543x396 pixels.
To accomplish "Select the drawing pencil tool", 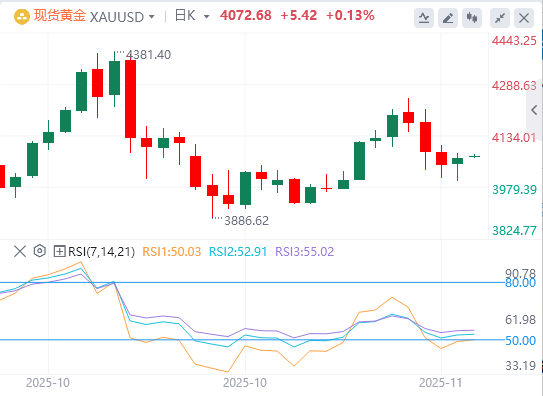I will click(x=448, y=18).
